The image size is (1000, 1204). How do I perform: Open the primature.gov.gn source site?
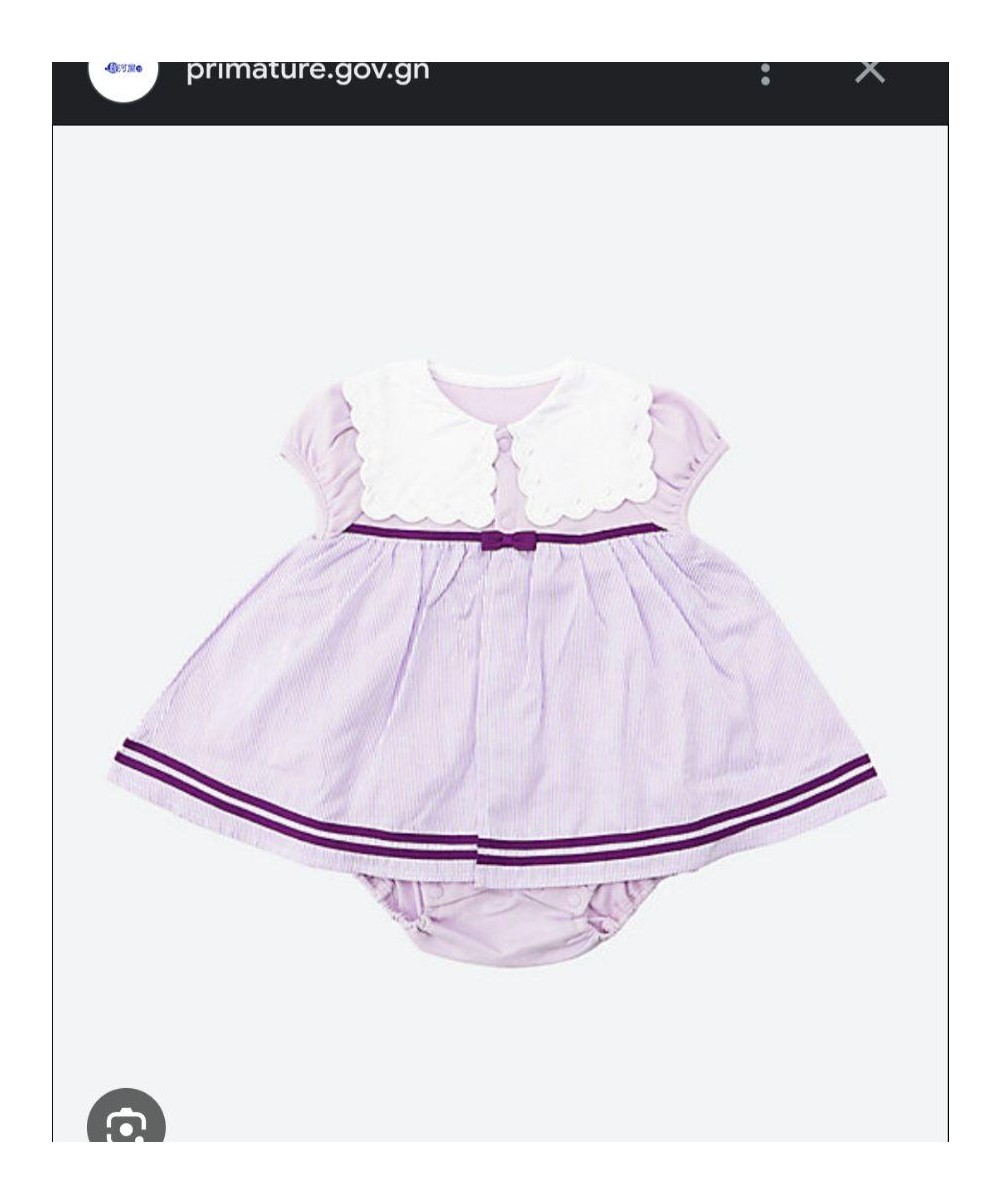coord(308,72)
